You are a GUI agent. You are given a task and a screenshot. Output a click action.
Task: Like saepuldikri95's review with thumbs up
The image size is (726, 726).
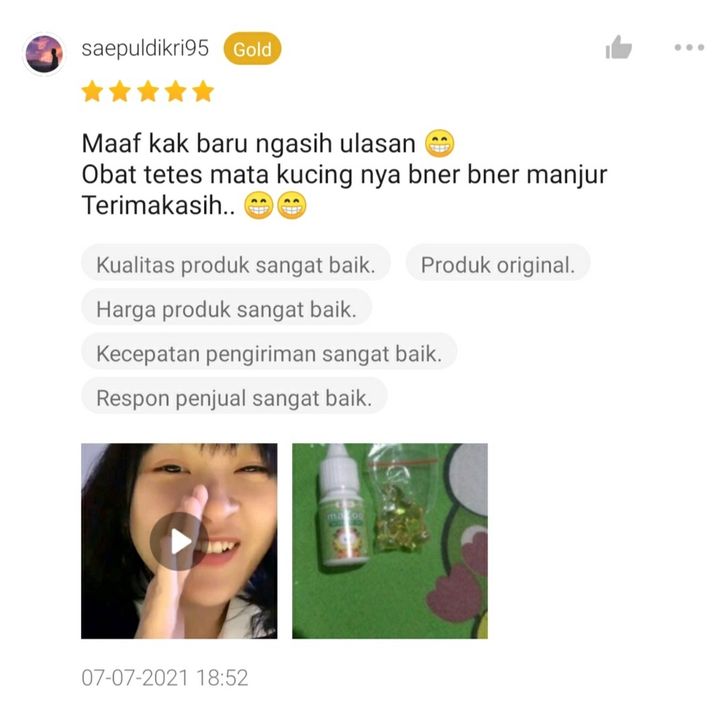[x=619, y=47]
